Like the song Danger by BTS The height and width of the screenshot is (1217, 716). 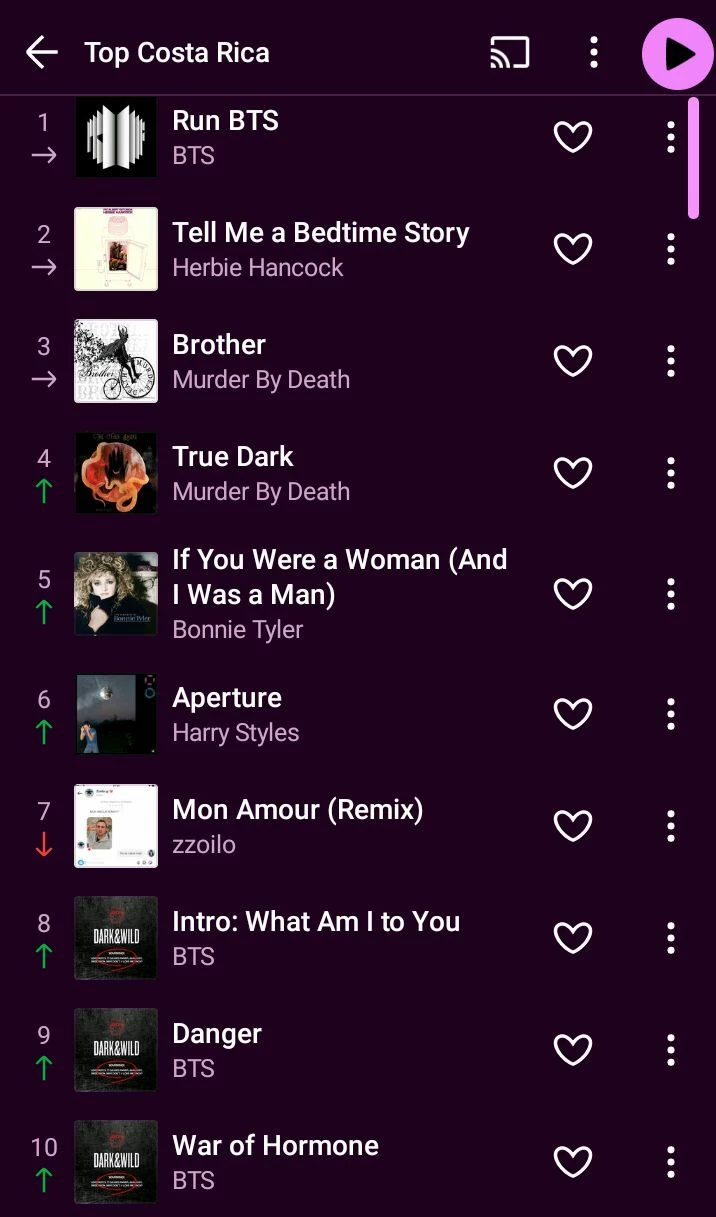(573, 1050)
